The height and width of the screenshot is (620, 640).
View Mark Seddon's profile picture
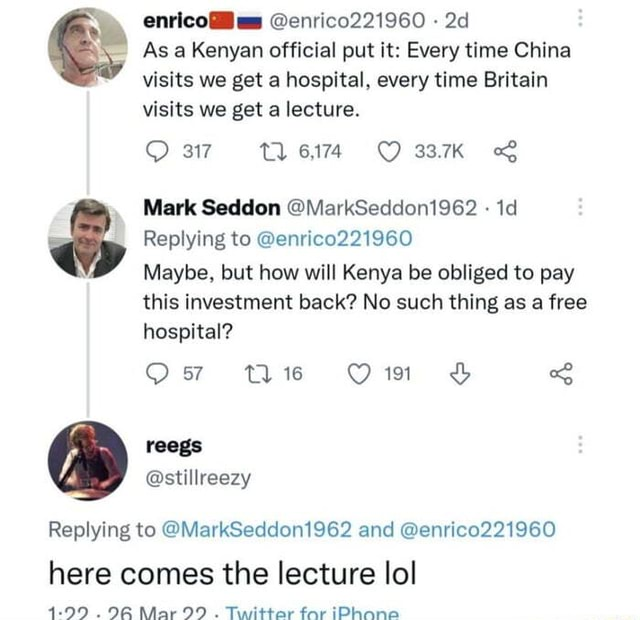pos(88,238)
